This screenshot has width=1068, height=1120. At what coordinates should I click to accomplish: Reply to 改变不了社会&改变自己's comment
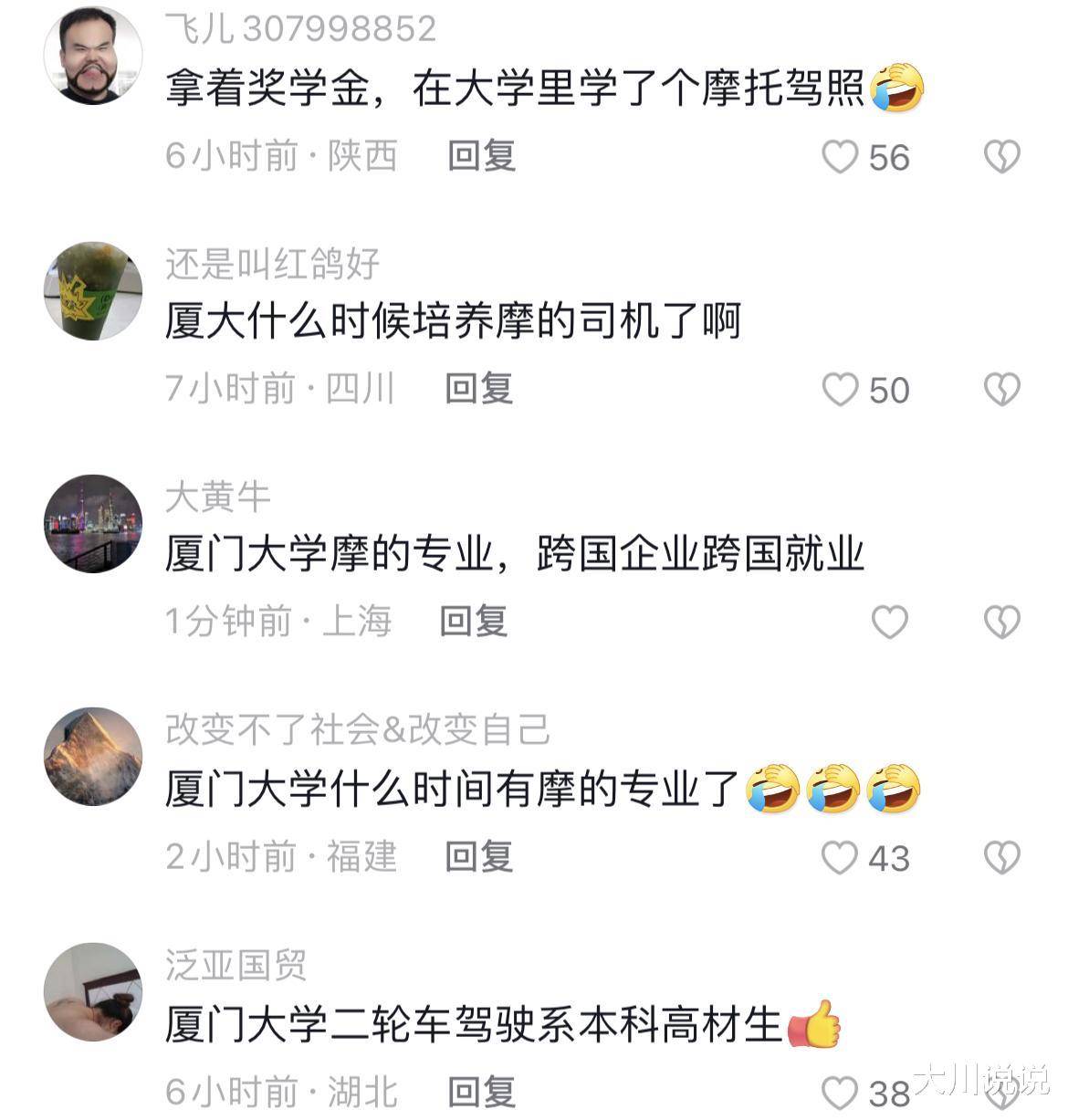tap(479, 857)
